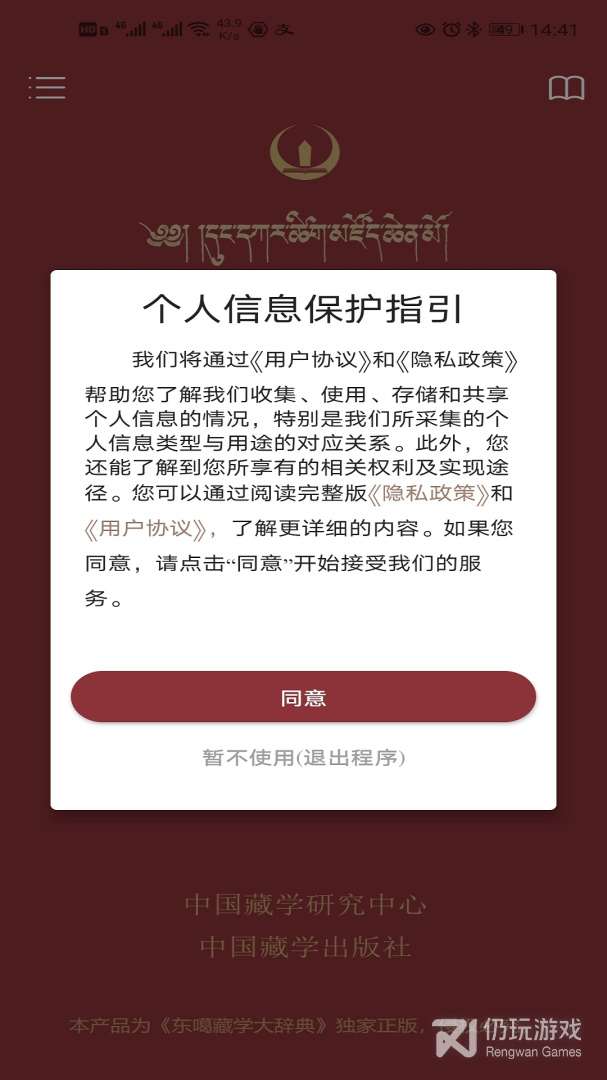The height and width of the screenshot is (1080, 607).
Task: Open the hamburger menu at the top left
Action: pyautogui.click(x=47, y=87)
